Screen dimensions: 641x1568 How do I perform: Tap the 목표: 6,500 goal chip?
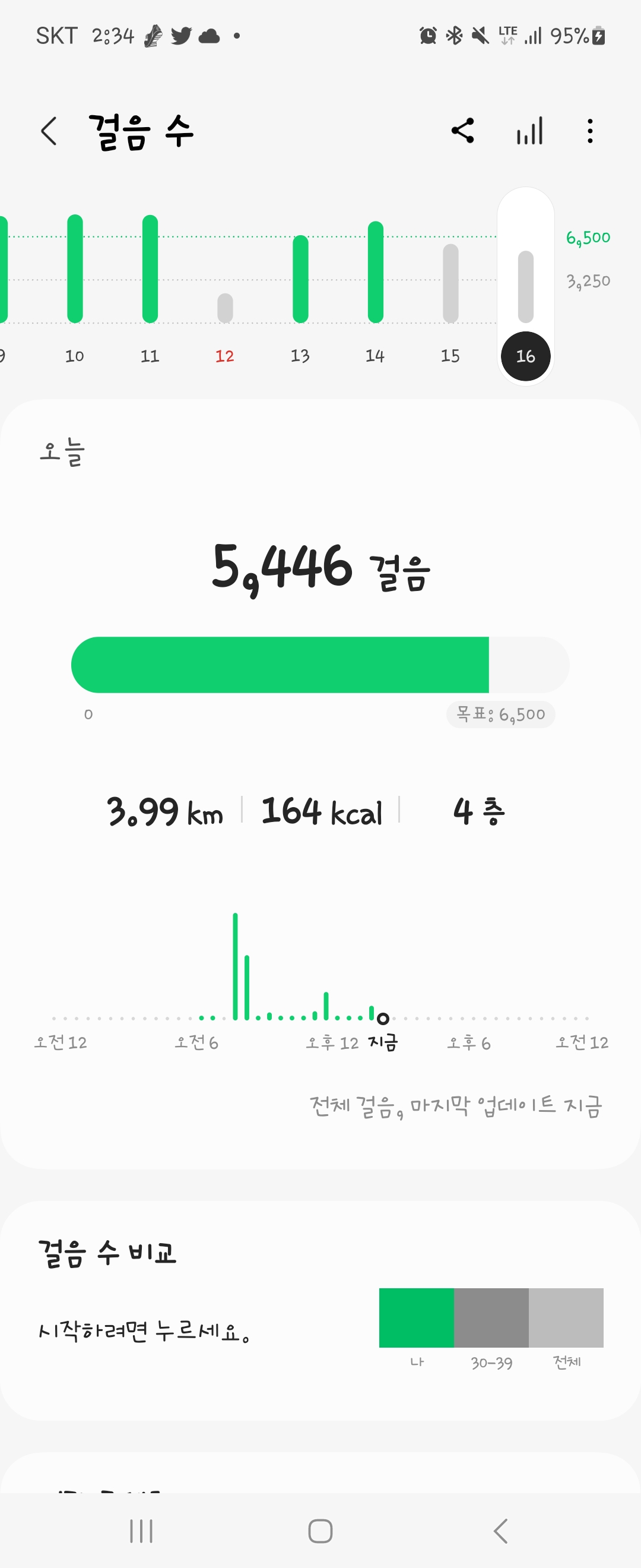click(500, 714)
